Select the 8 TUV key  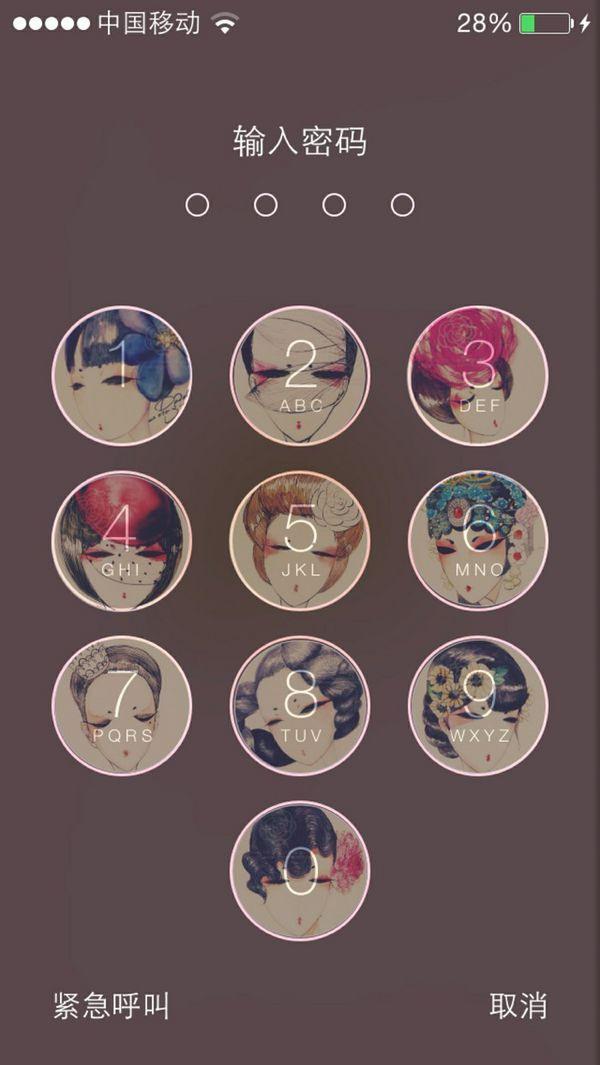click(x=300, y=706)
